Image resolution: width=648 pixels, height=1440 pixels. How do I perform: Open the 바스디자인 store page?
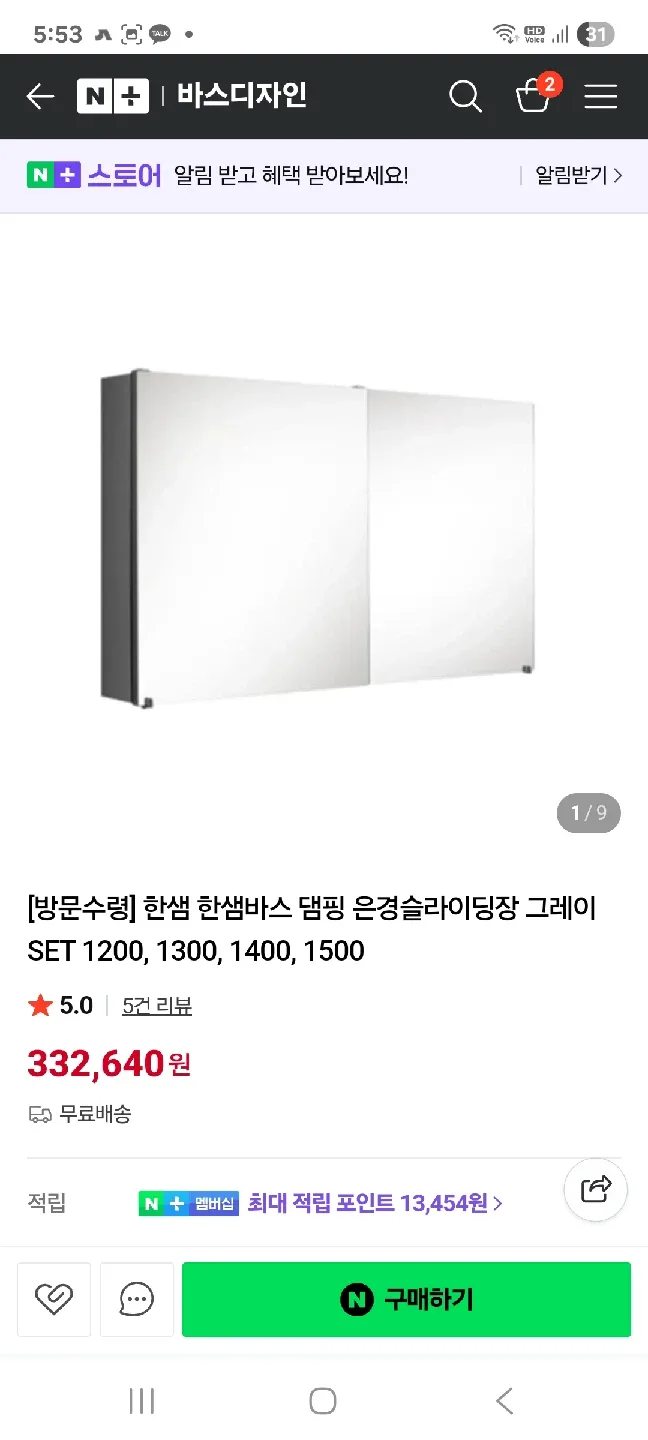pyautogui.click(x=242, y=96)
